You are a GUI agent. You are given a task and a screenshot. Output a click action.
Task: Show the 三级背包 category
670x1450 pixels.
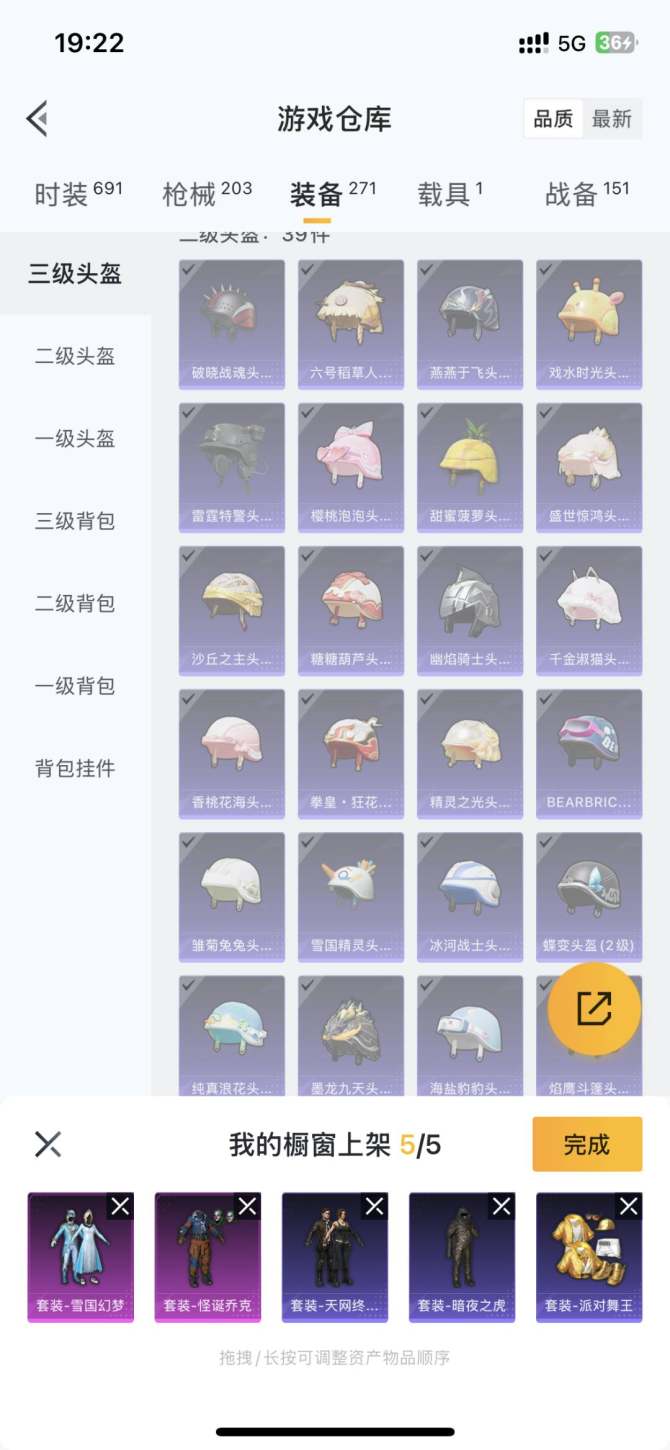coord(75,521)
